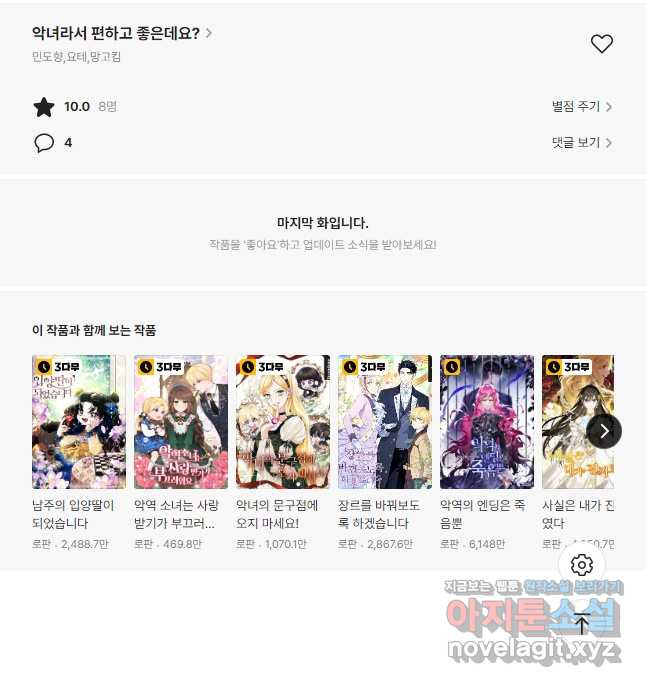
Task: Tap 별점 주기 to rate
Action: pyautogui.click(x=581, y=107)
